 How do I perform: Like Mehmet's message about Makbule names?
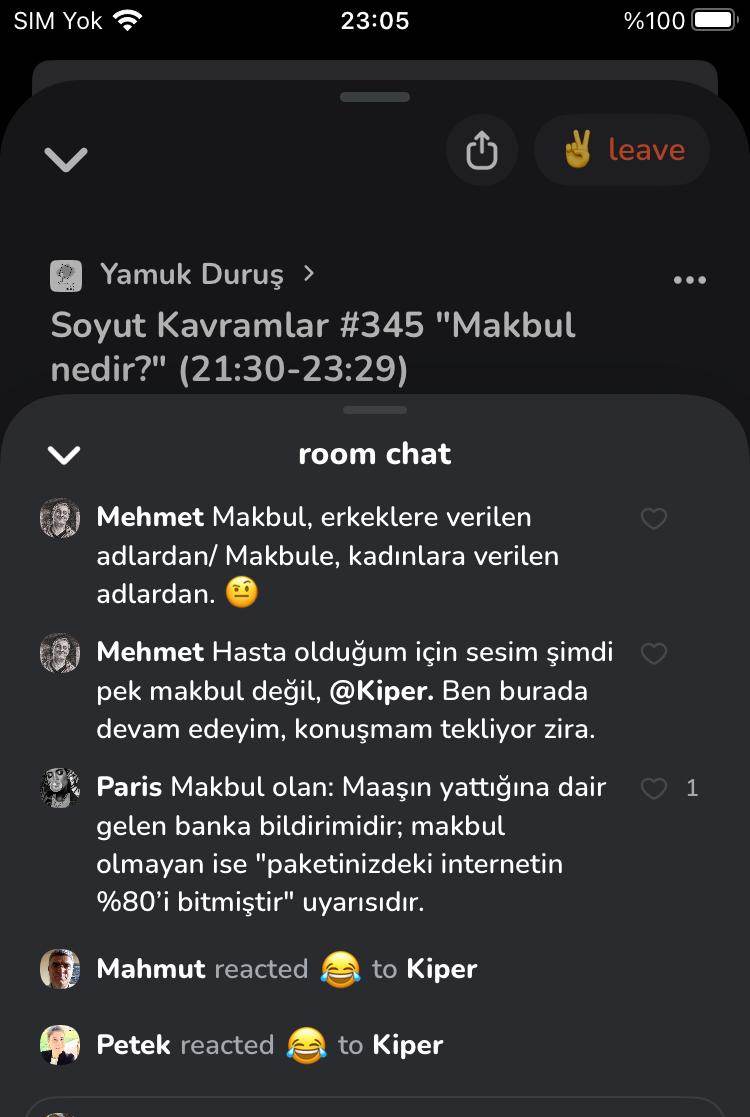[x=653, y=518]
